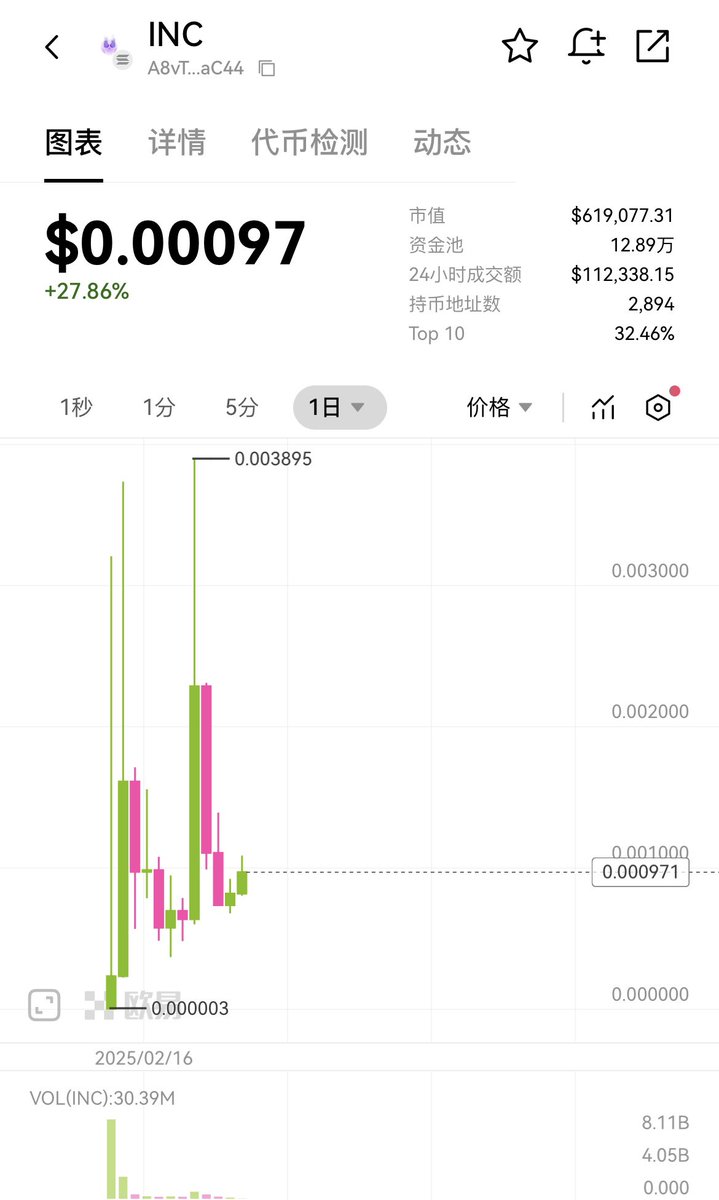Go back using the top-left arrow
This screenshot has height=1200, width=719.
(x=52, y=47)
